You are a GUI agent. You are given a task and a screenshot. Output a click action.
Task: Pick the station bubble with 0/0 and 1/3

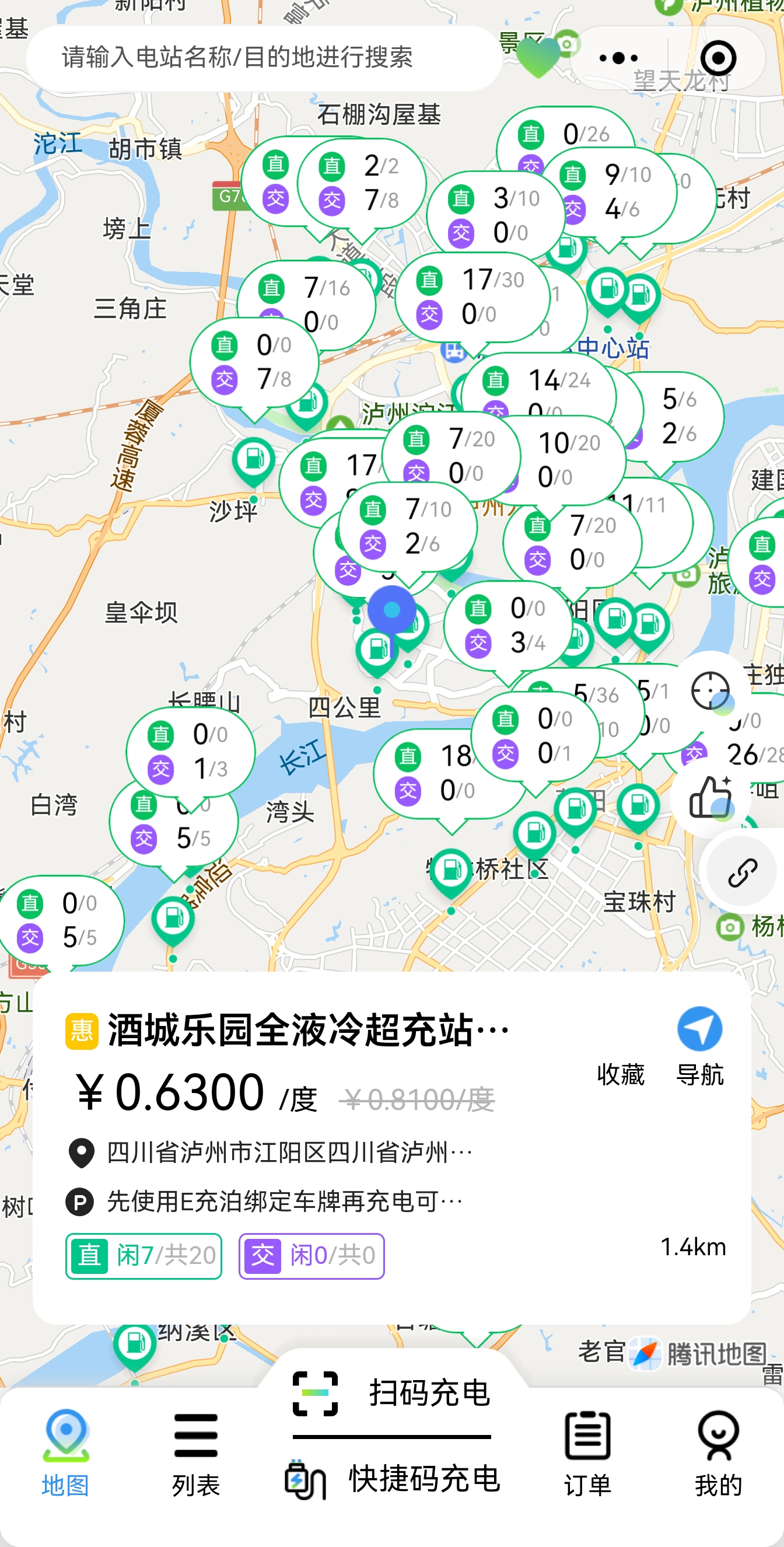[190, 751]
